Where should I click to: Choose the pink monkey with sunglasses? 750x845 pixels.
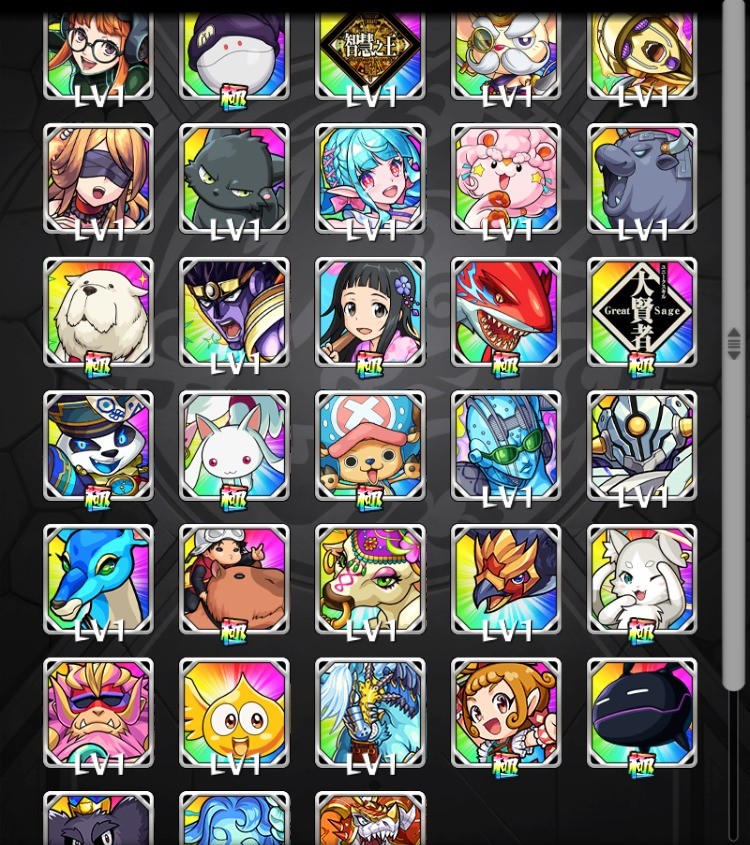click(x=98, y=712)
